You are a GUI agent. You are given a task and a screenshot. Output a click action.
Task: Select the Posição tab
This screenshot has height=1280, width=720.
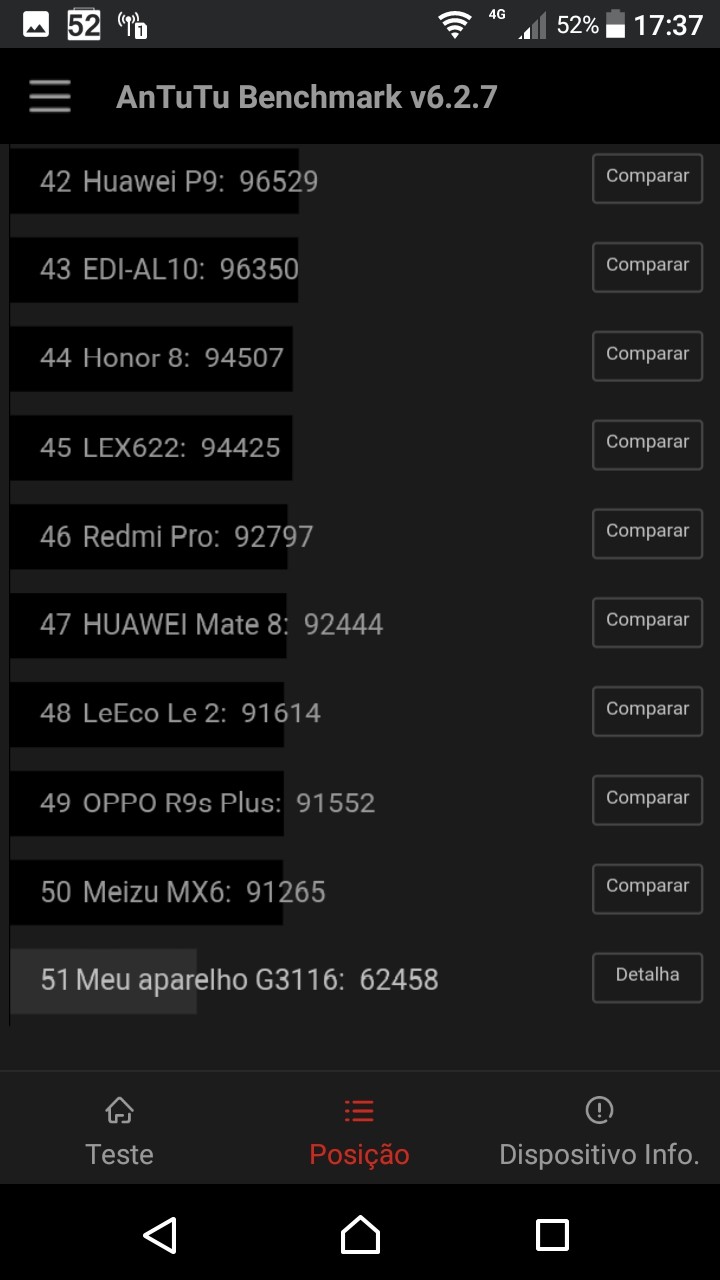[x=359, y=1132]
